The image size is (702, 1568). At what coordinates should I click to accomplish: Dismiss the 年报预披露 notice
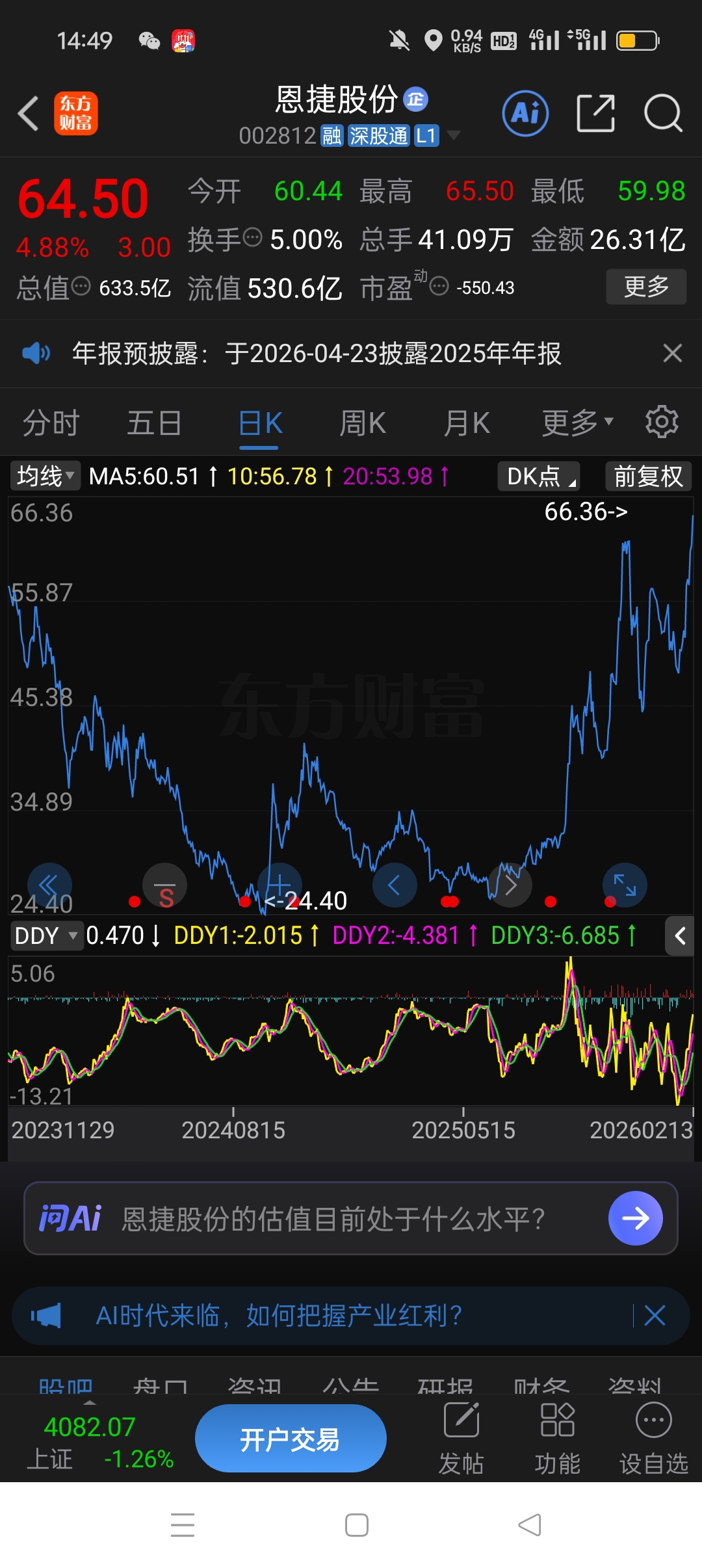click(672, 353)
